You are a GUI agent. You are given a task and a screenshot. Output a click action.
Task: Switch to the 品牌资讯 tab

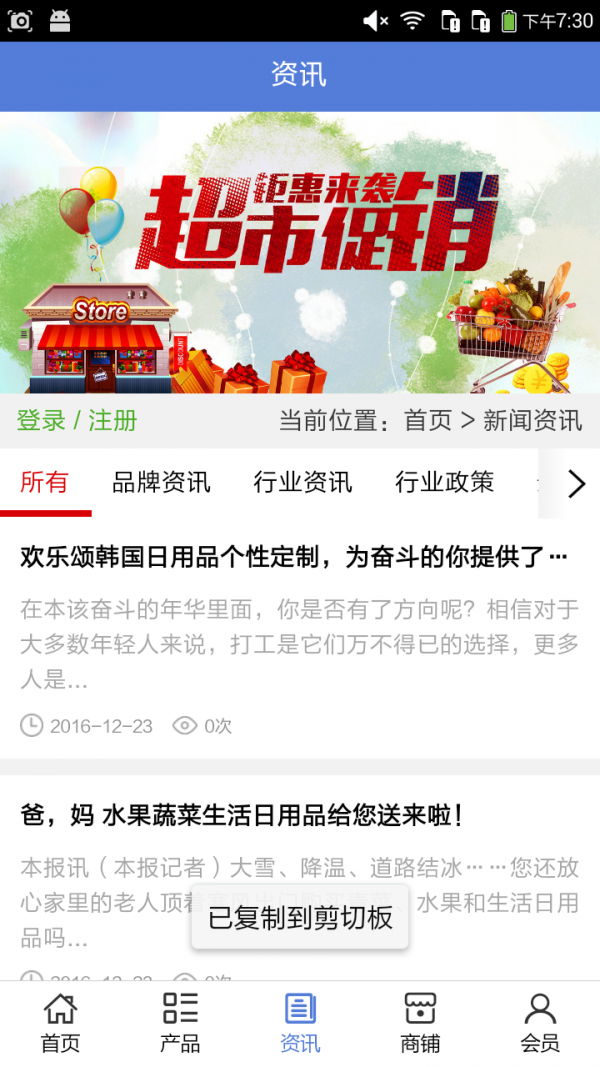161,482
